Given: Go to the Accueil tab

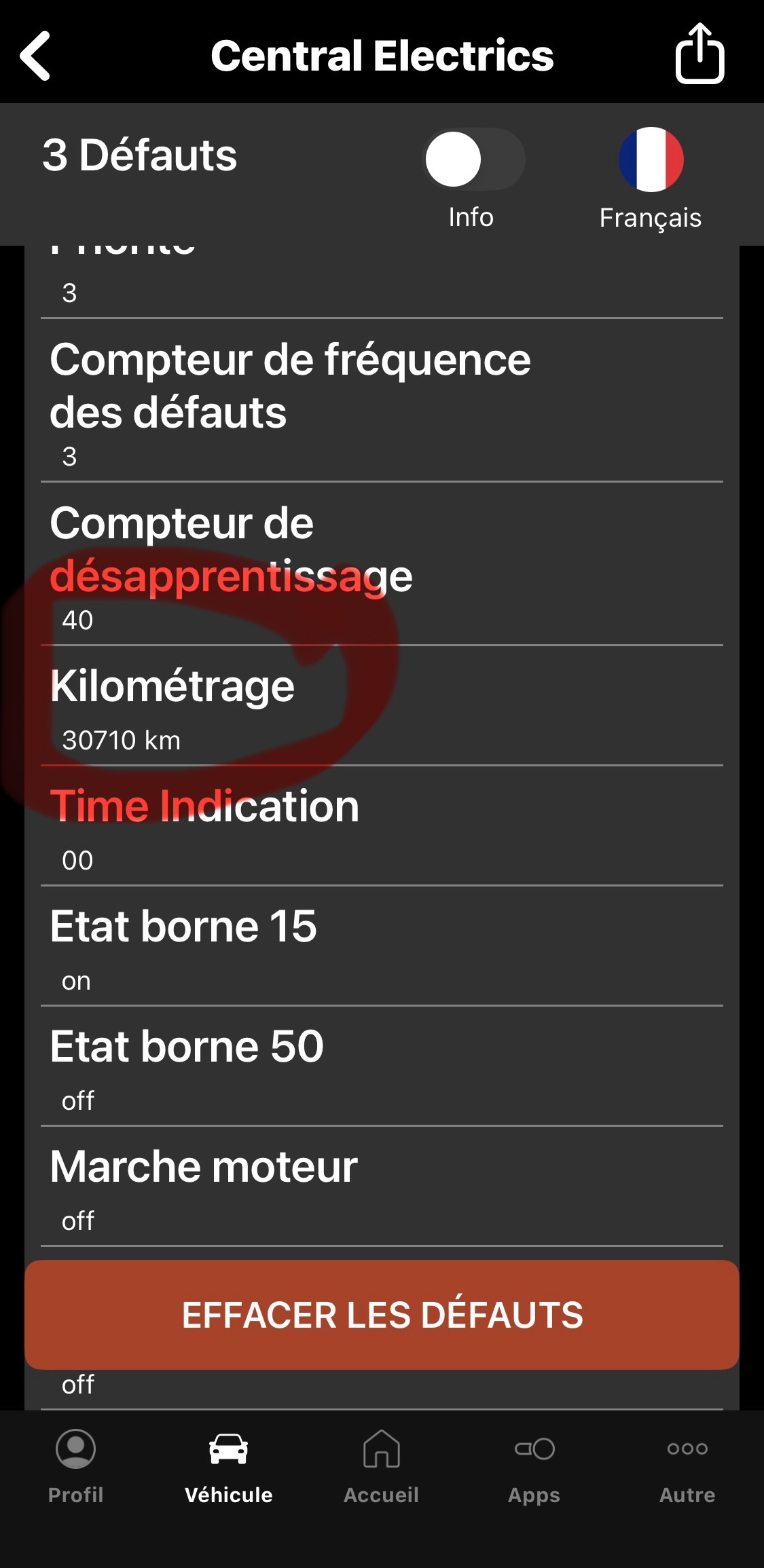Looking at the screenshot, I should [381, 1466].
